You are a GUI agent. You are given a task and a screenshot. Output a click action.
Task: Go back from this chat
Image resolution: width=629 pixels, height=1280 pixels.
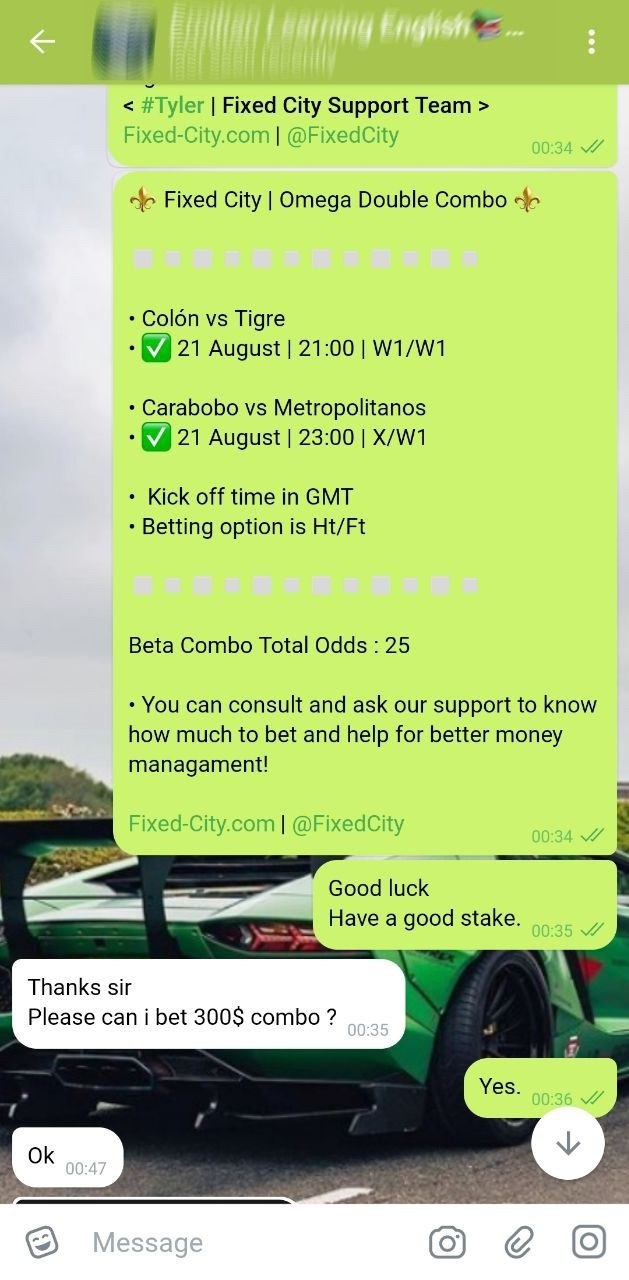click(x=41, y=41)
